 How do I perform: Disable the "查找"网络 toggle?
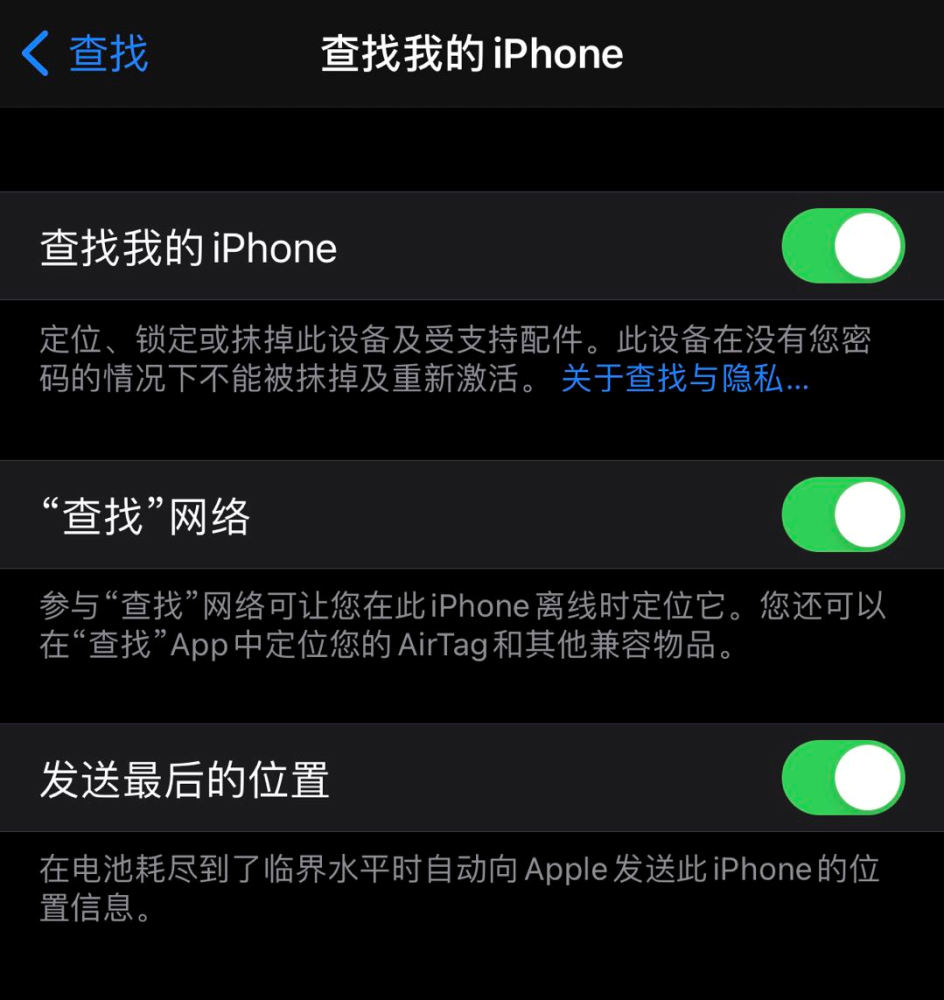point(842,515)
